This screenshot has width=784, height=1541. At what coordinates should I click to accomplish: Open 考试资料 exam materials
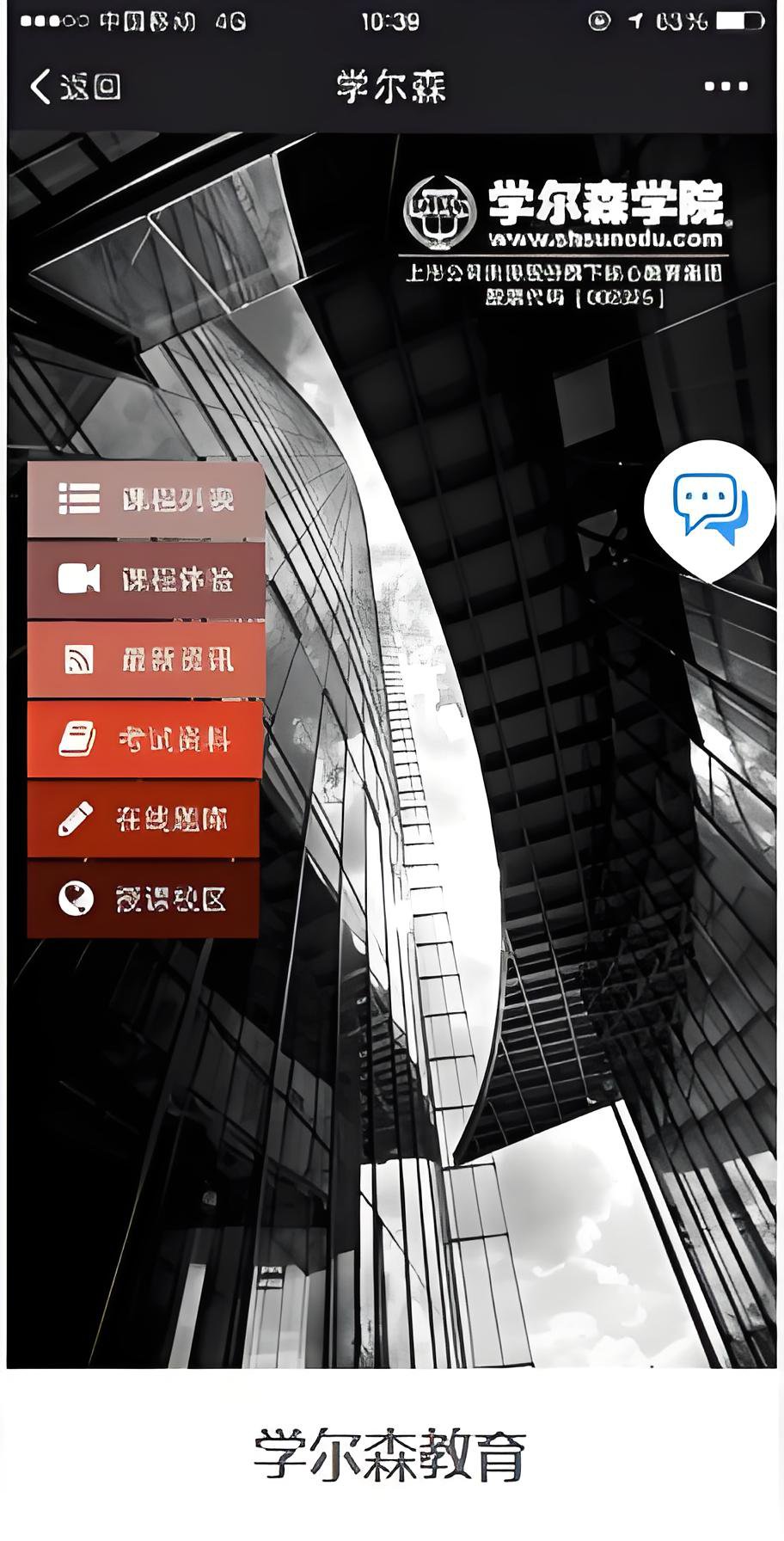click(x=144, y=740)
